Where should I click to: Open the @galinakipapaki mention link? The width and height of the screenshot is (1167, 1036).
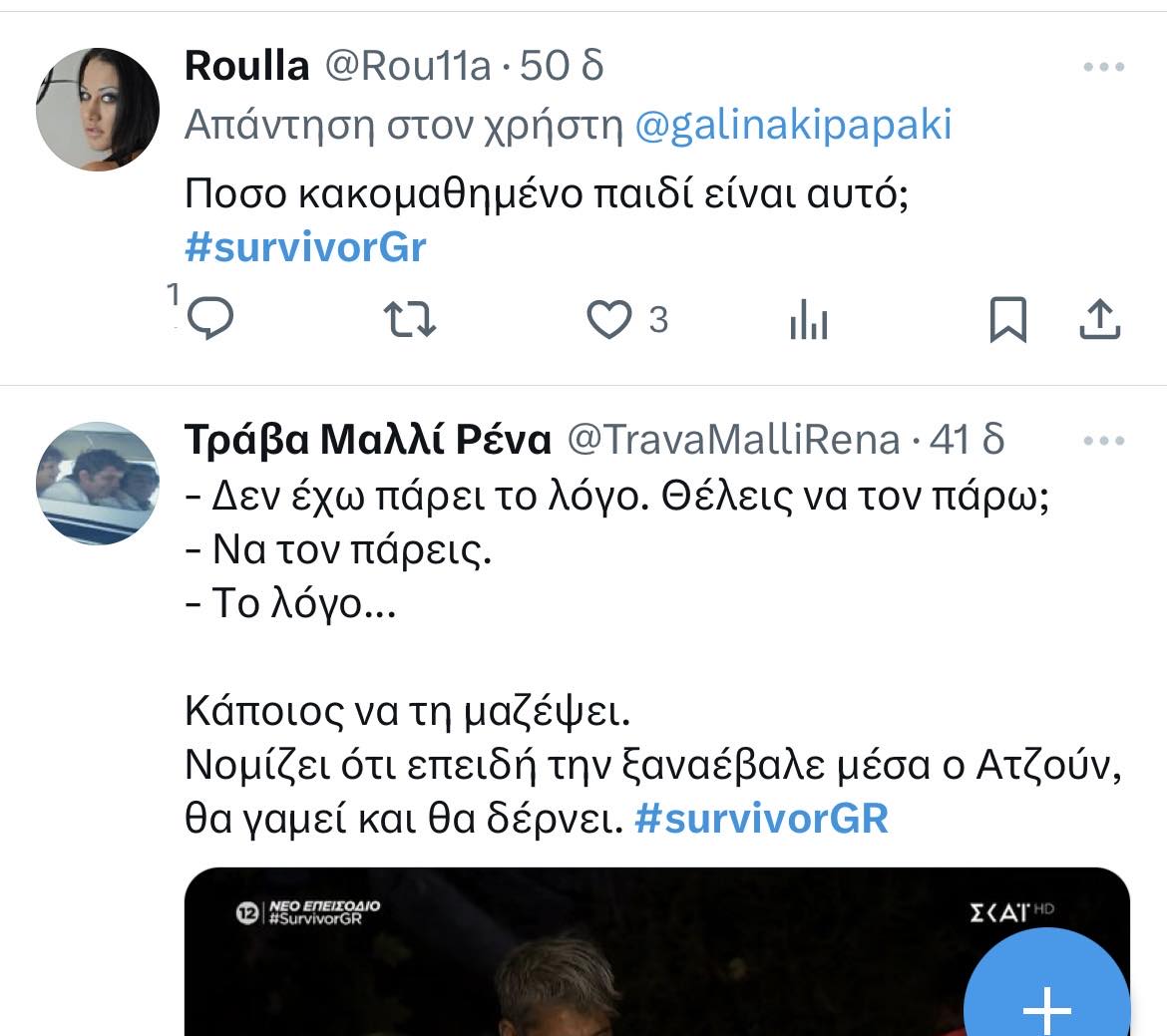point(793,126)
